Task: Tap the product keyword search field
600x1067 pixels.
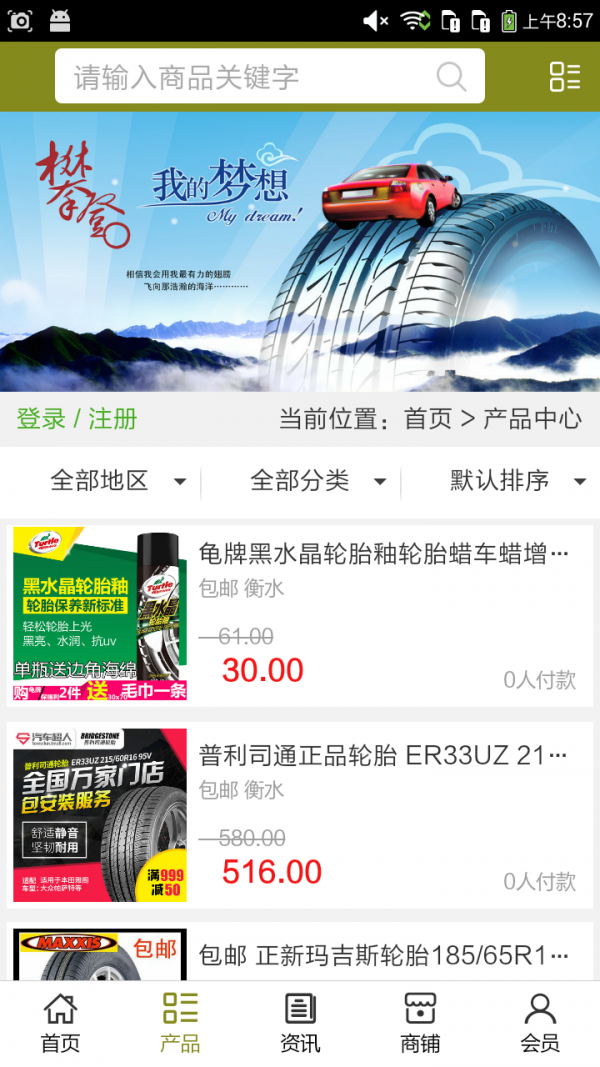Action: click(250, 77)
